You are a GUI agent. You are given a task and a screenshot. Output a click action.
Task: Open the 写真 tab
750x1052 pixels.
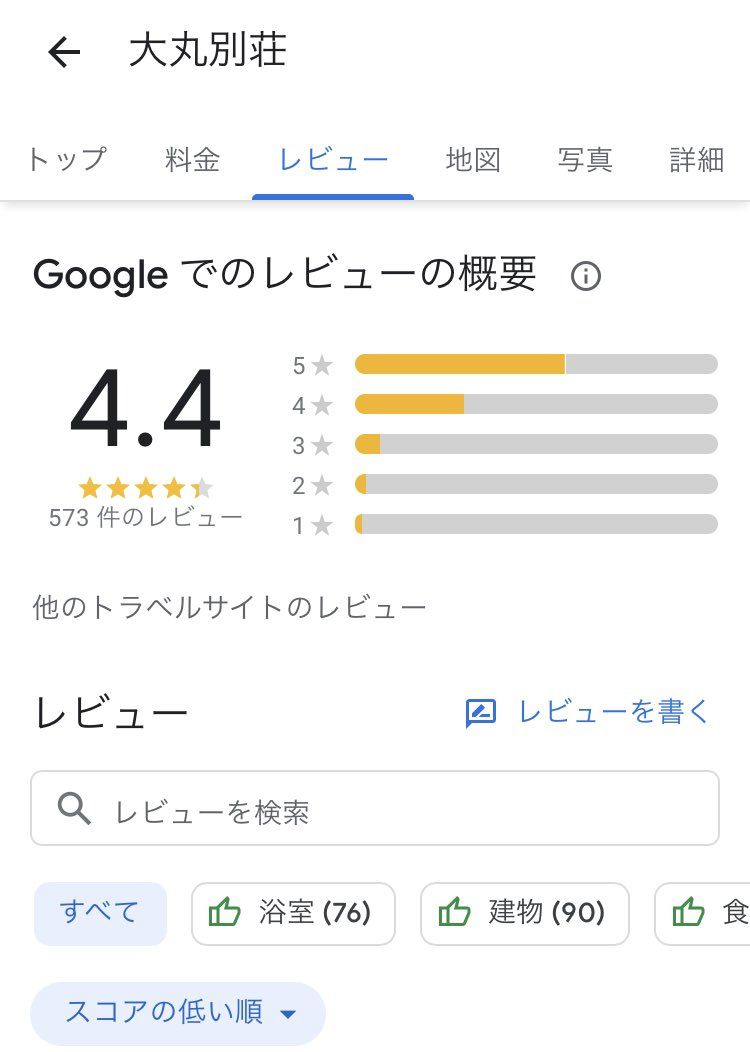pyautogui.click(x=585, y=160)
